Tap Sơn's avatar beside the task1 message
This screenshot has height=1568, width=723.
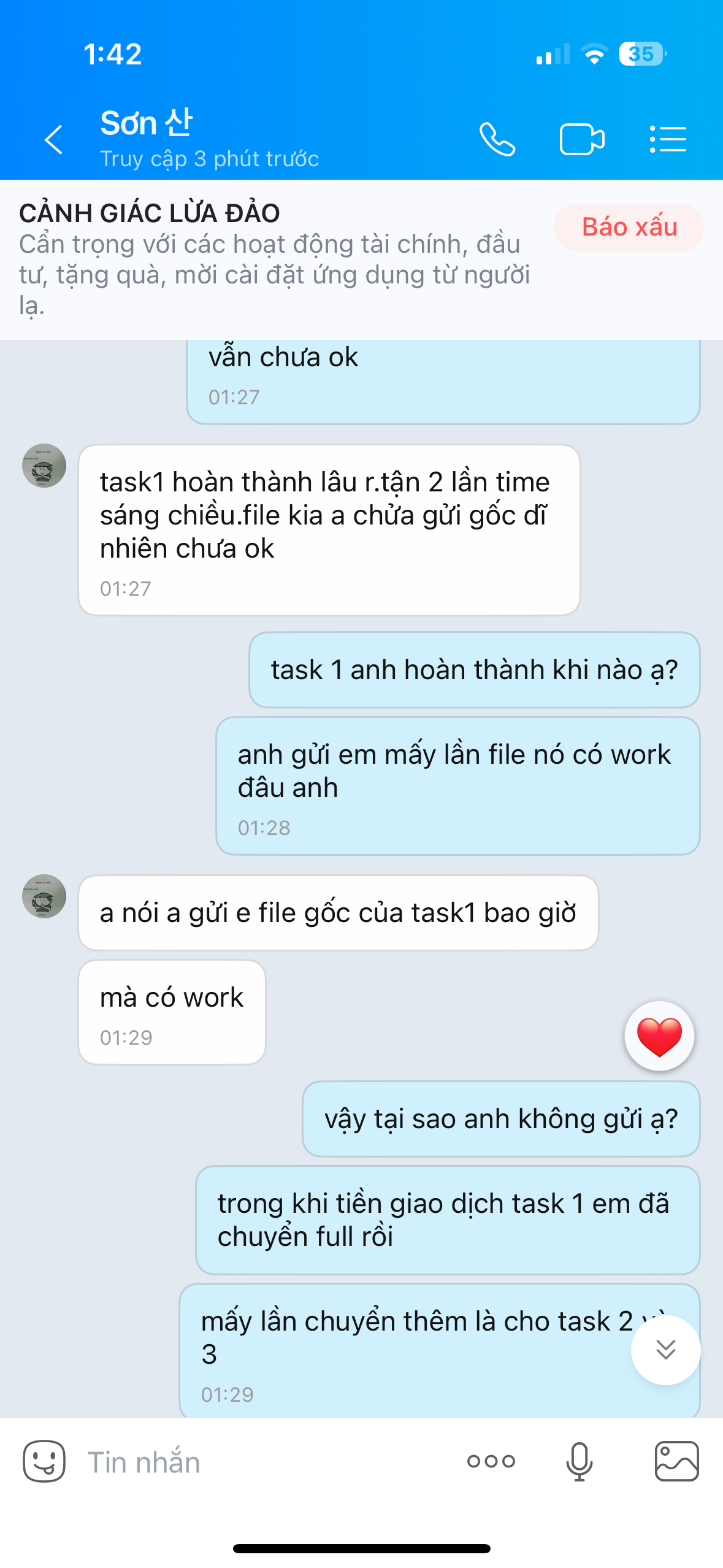pyautogui.click(x=44, y=466)
